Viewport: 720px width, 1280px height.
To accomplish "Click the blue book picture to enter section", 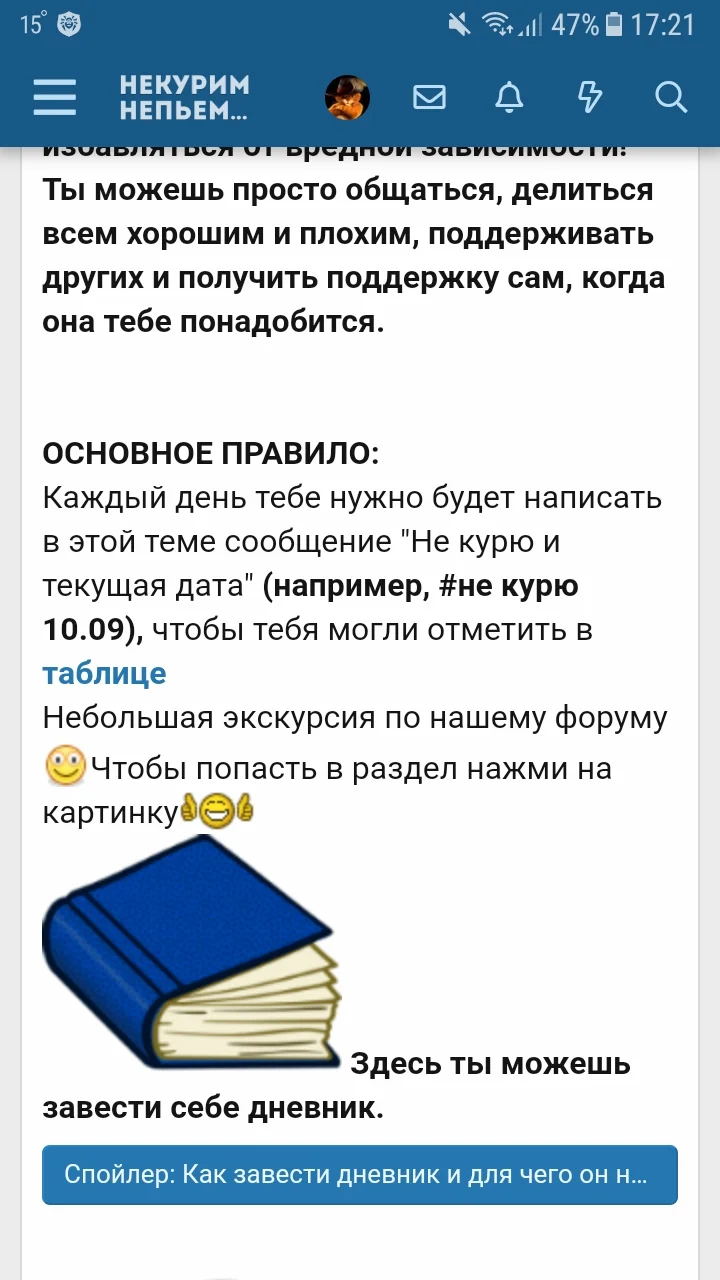I will pos(190,962).
